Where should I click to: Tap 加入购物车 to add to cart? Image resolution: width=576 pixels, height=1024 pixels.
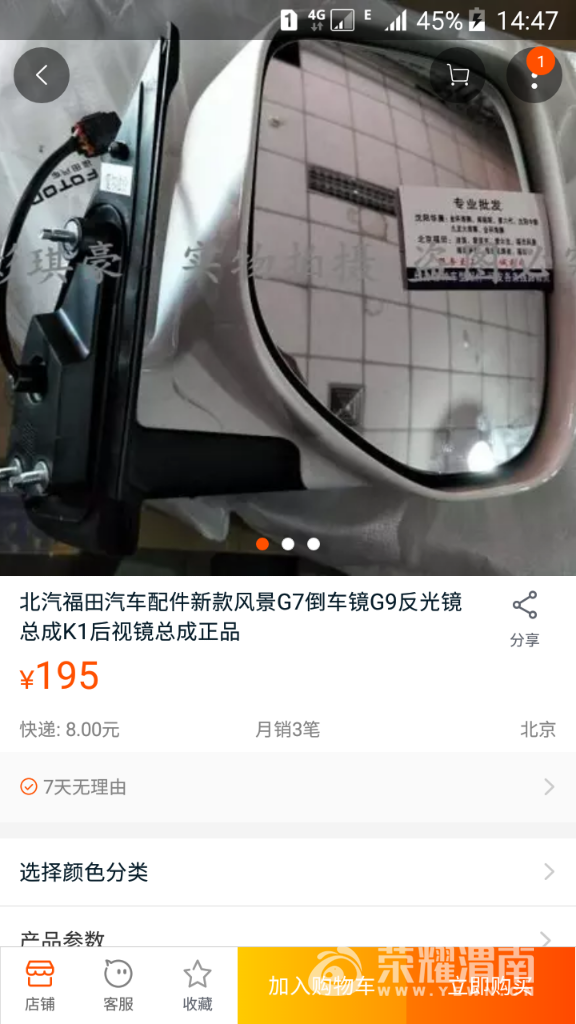[x=322, y=985]
